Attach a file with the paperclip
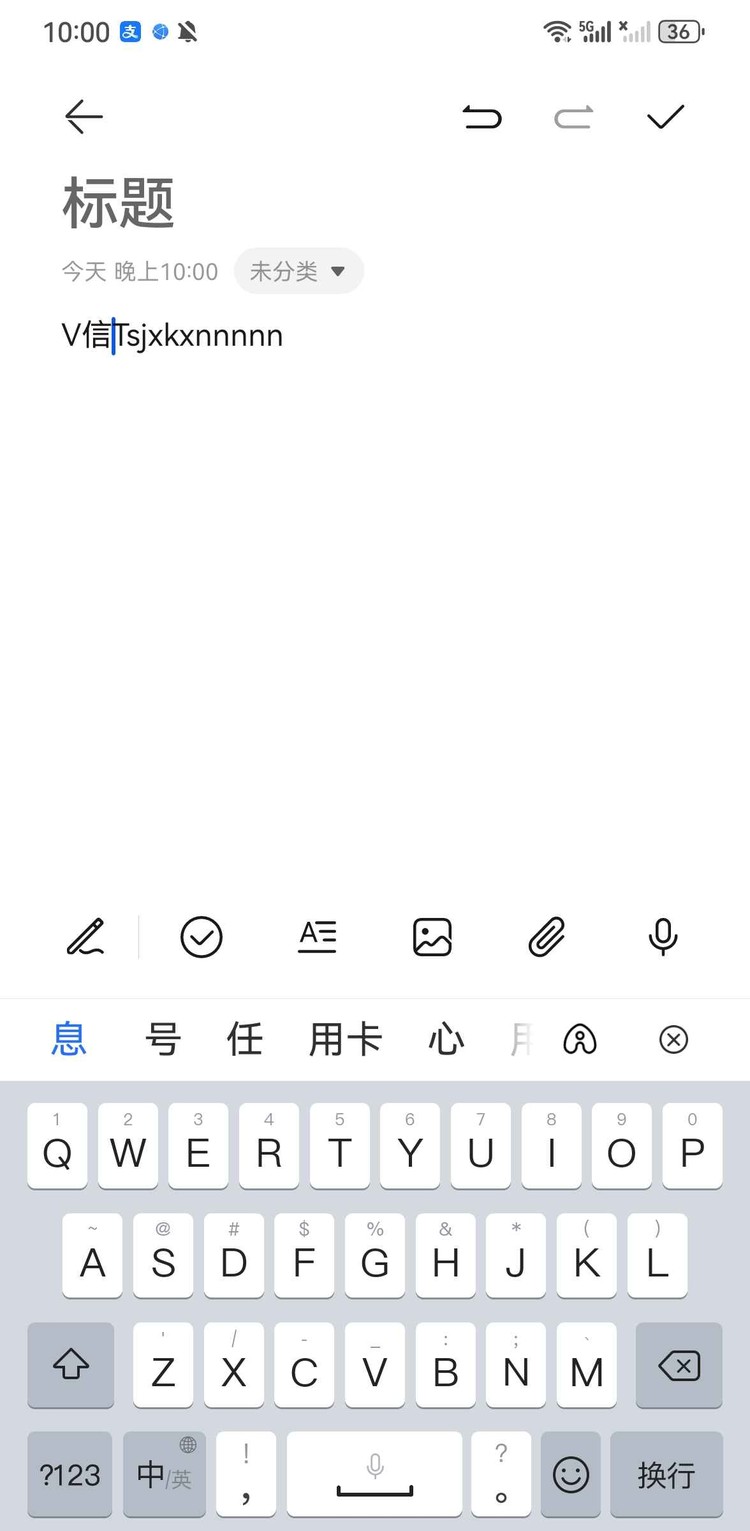The width and height of the screenshot is (750, 1531). point(547,937)
